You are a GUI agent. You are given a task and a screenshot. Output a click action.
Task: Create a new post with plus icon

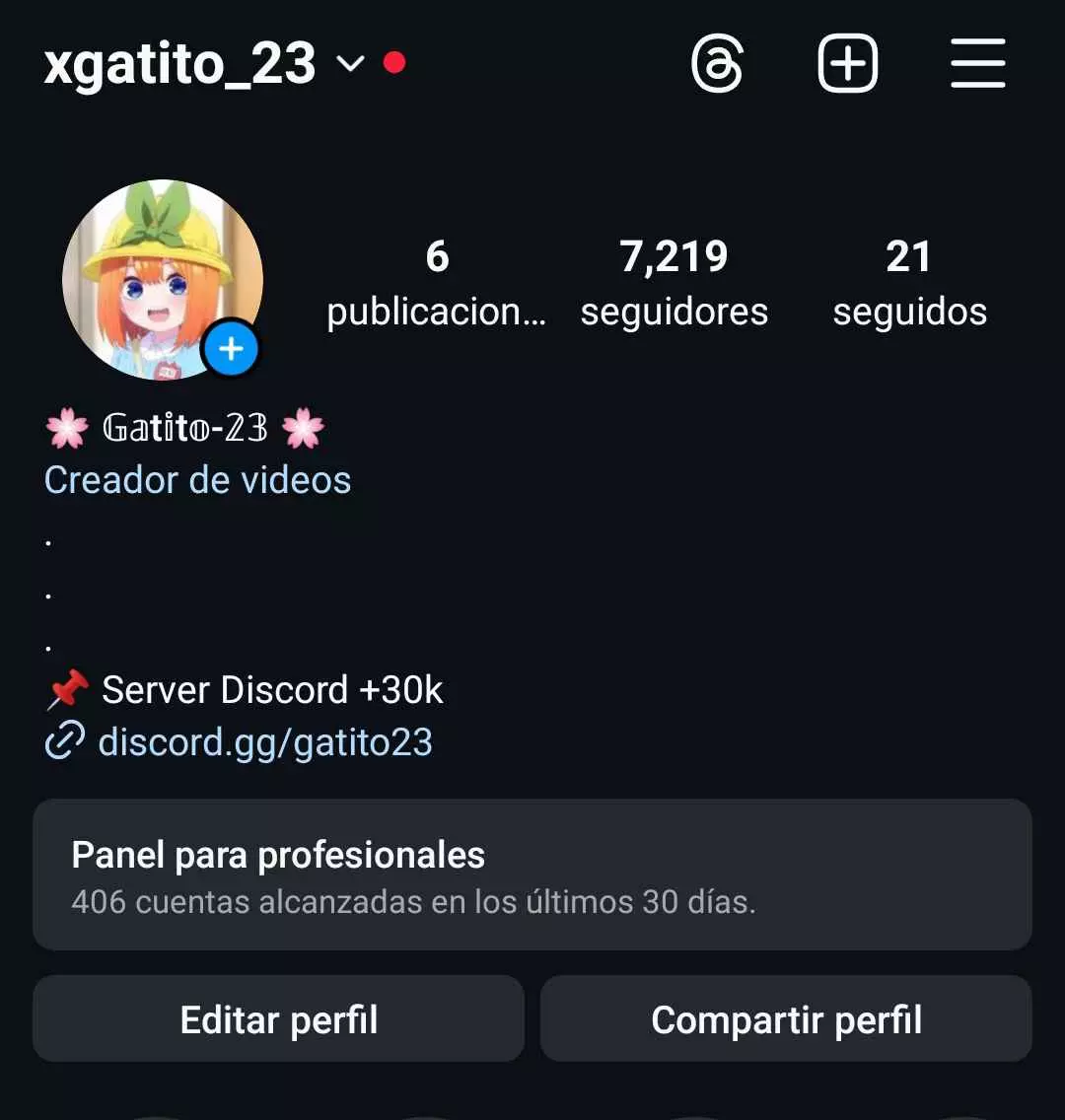point(847,64)
